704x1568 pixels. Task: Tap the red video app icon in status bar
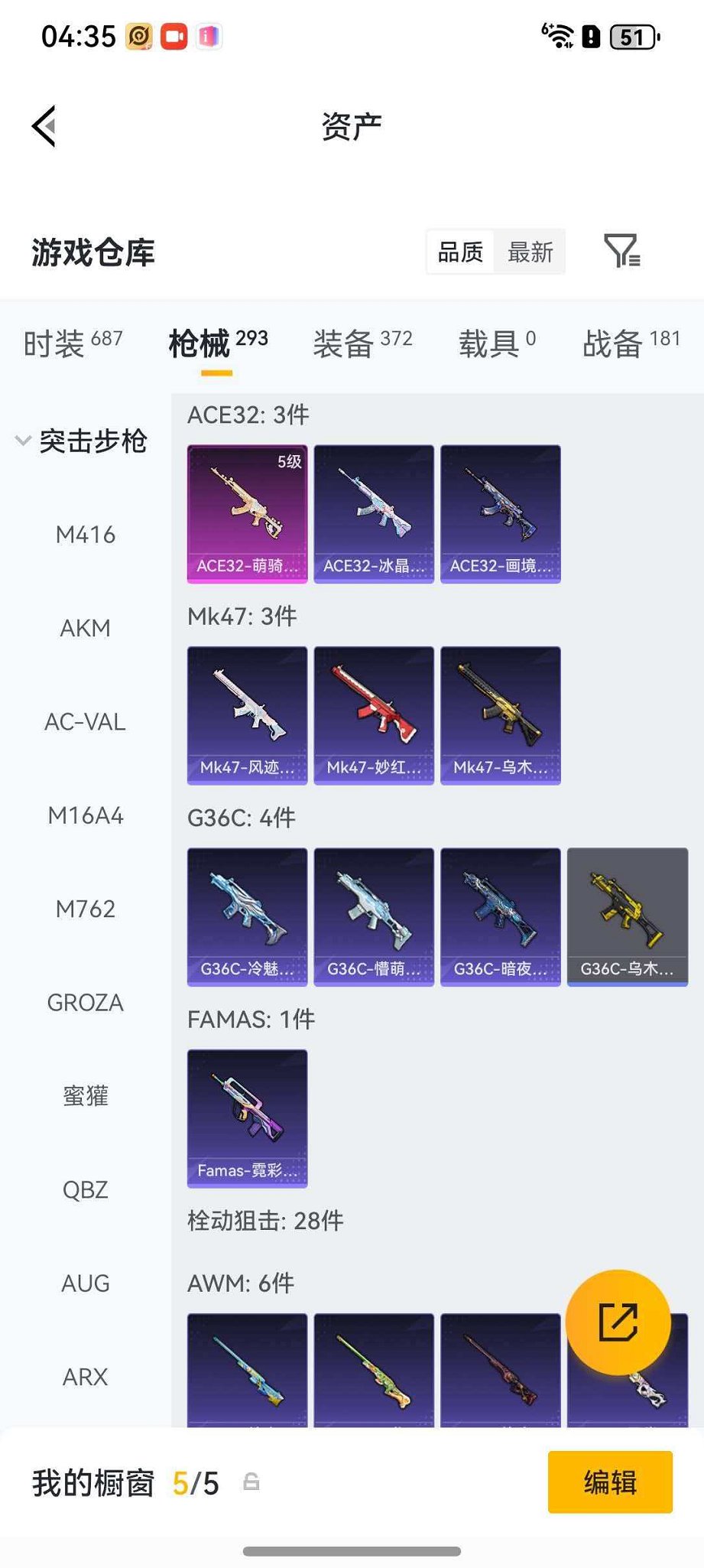(174, 36)
